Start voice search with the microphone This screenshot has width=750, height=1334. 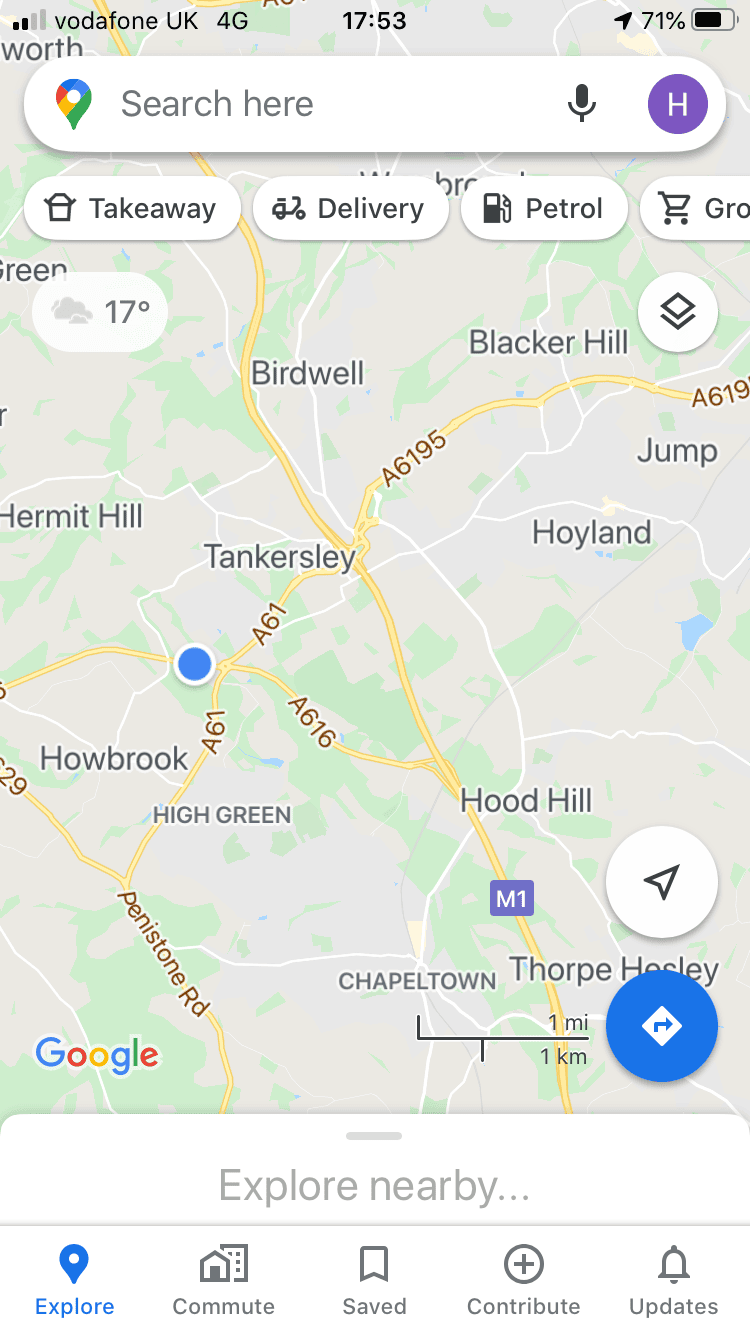[582, 104]
